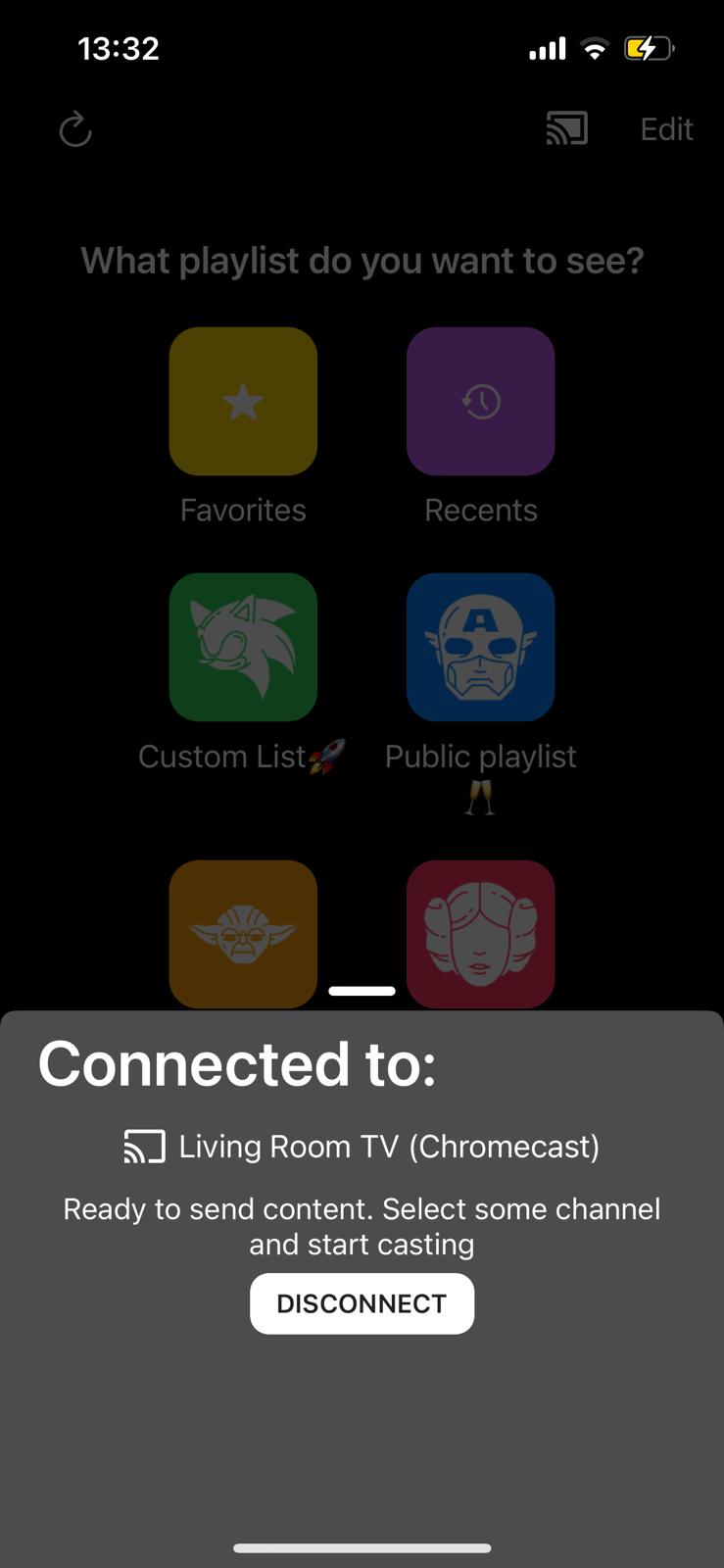Open the Recents clock playlist icon
Viewport: 724px width, 1568px height.
480,401
